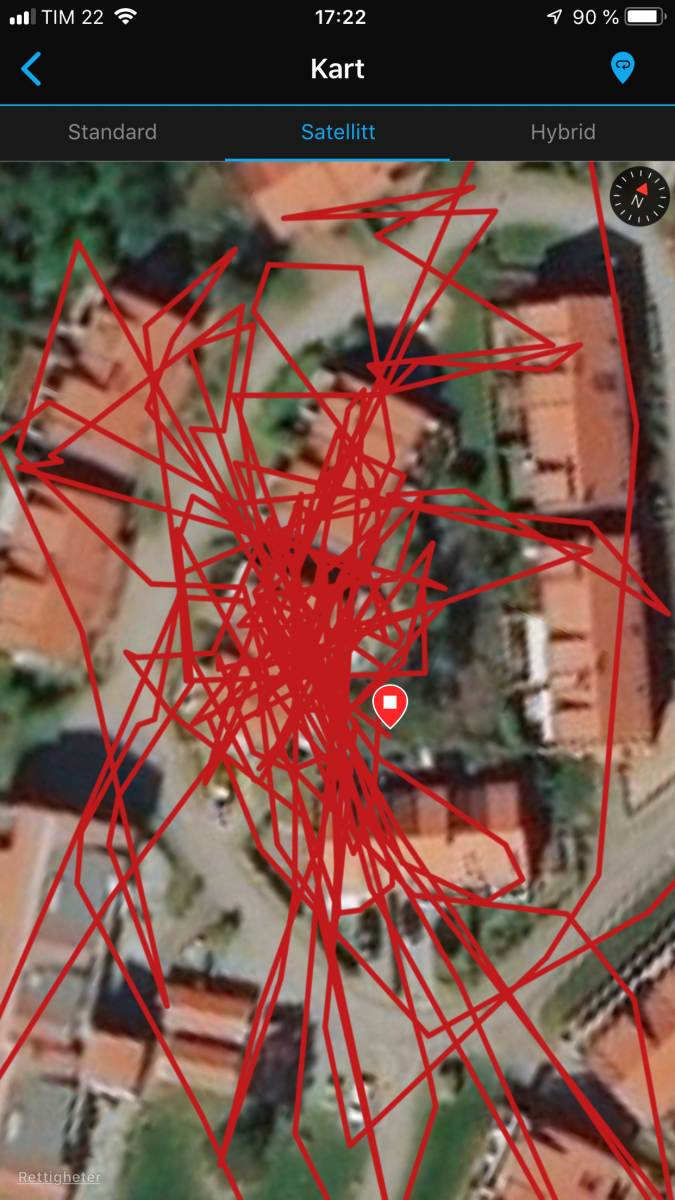
Task: Tap the compass to reset map orientation
Action: click(639, 196)
